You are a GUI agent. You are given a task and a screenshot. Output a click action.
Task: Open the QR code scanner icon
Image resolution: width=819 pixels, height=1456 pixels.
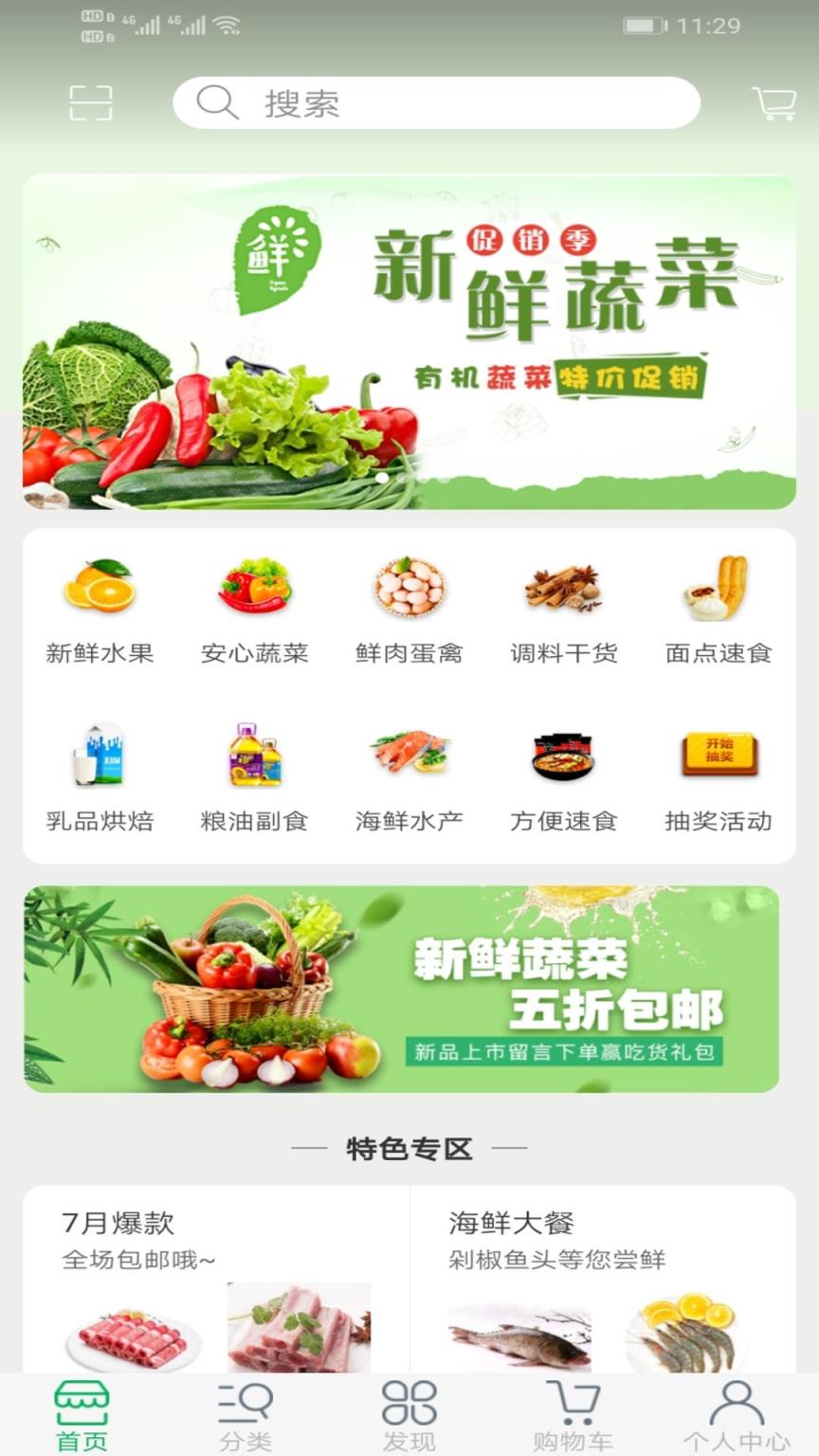coord(90,102)
